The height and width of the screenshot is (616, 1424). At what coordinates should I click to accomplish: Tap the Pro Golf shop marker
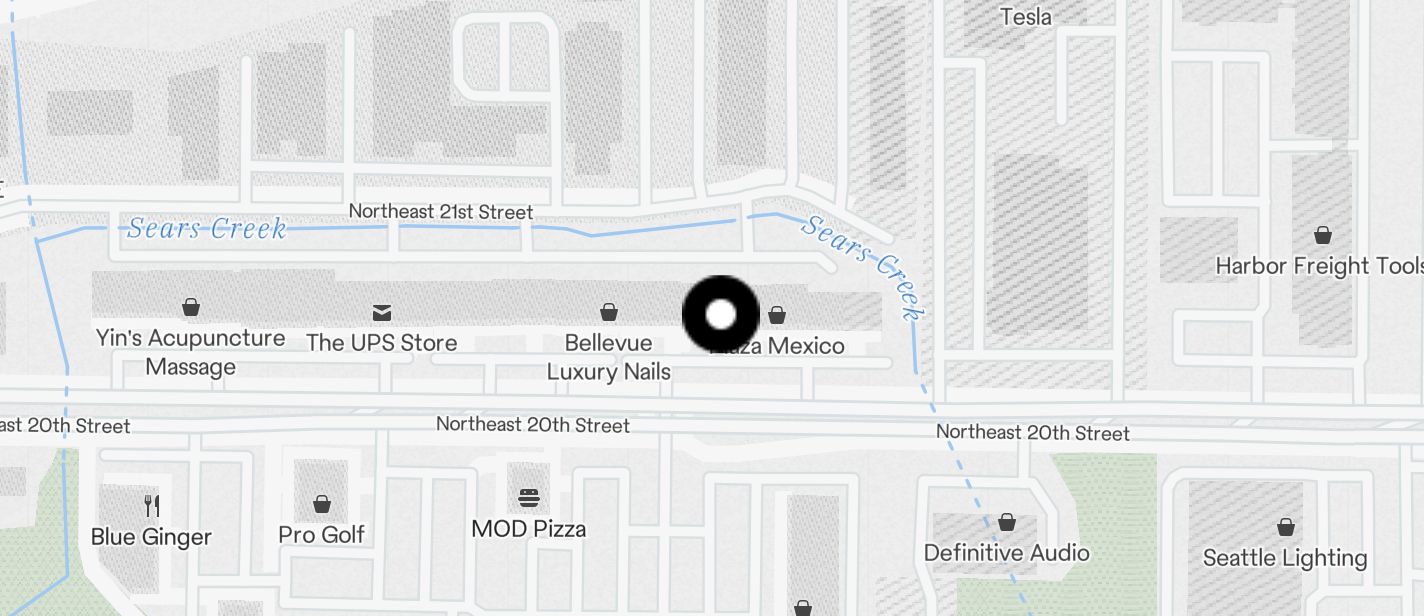321,504
